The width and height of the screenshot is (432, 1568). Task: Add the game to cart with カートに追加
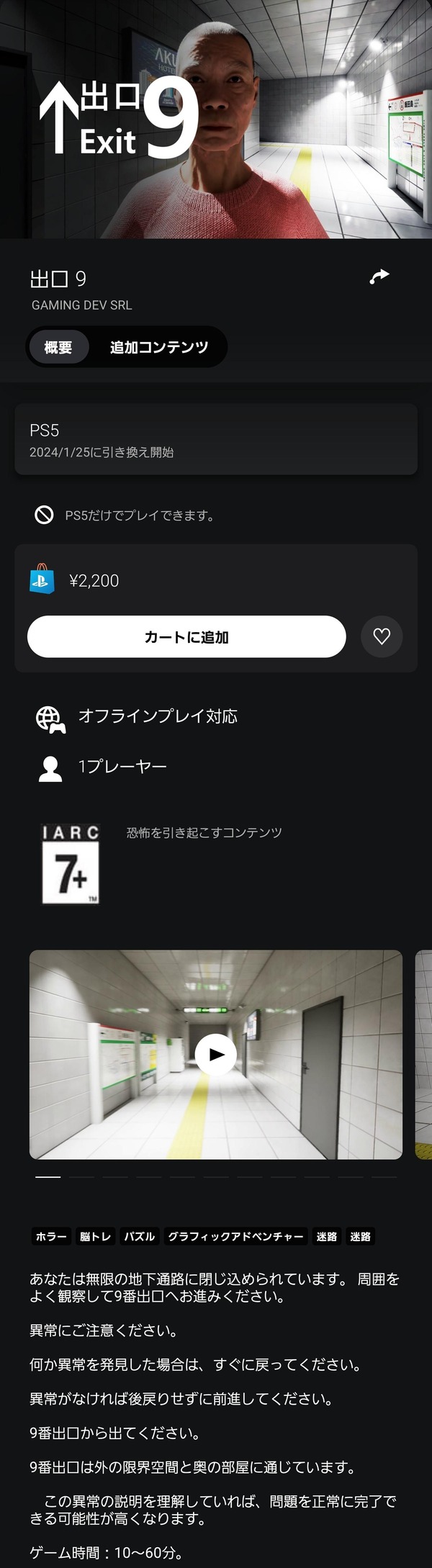click(x=186, y=636)
